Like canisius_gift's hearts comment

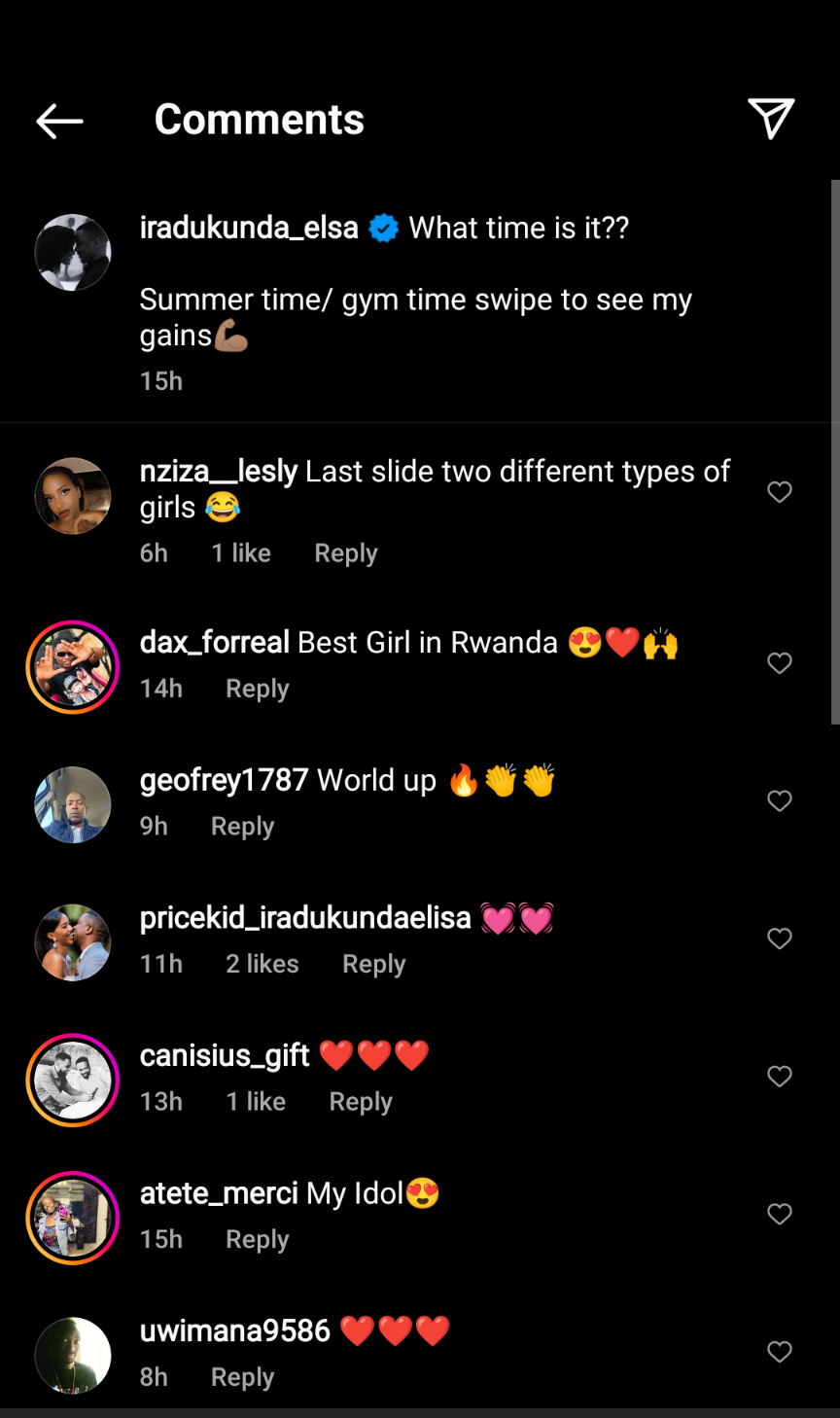(x=780, y=1077)
